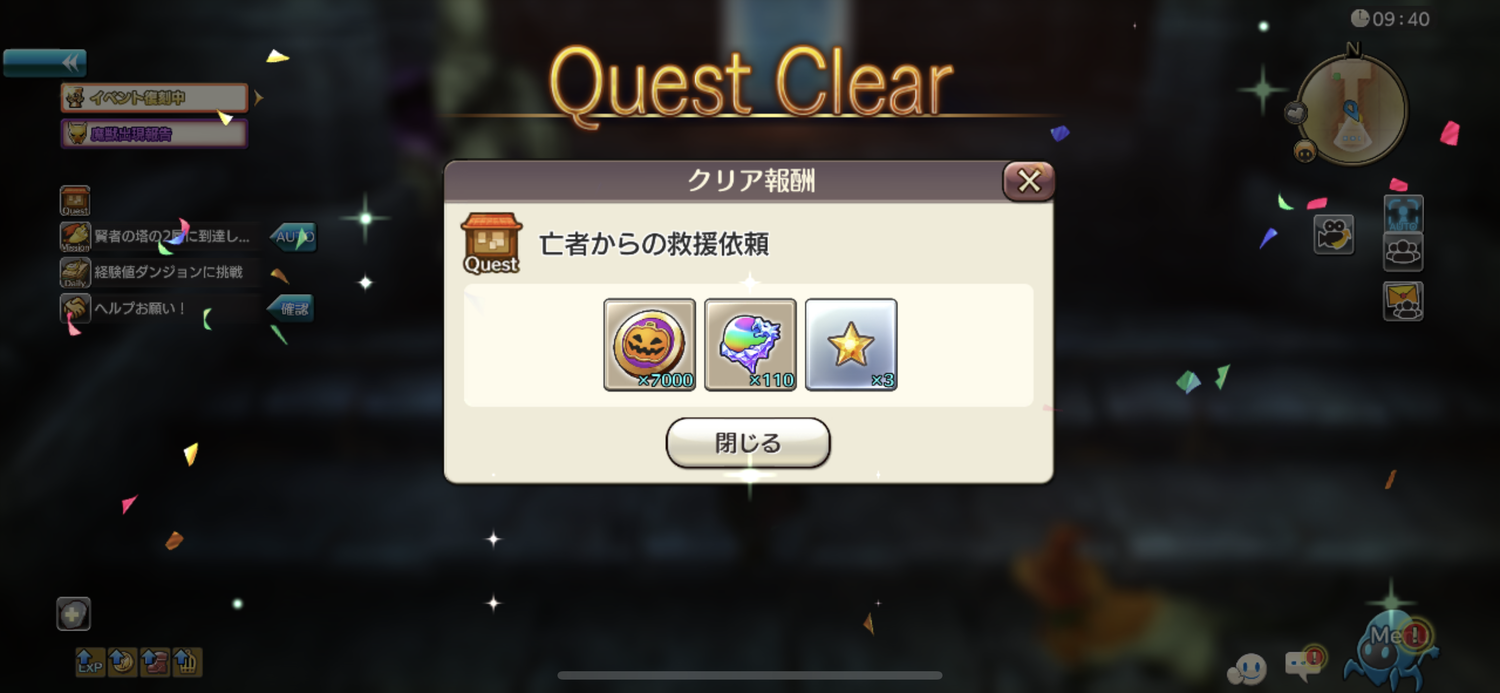Image resolution: width=1500 pixels, height=693 pixels.
Task: Open the compass minimap
Action: (x=1352, y=110)
